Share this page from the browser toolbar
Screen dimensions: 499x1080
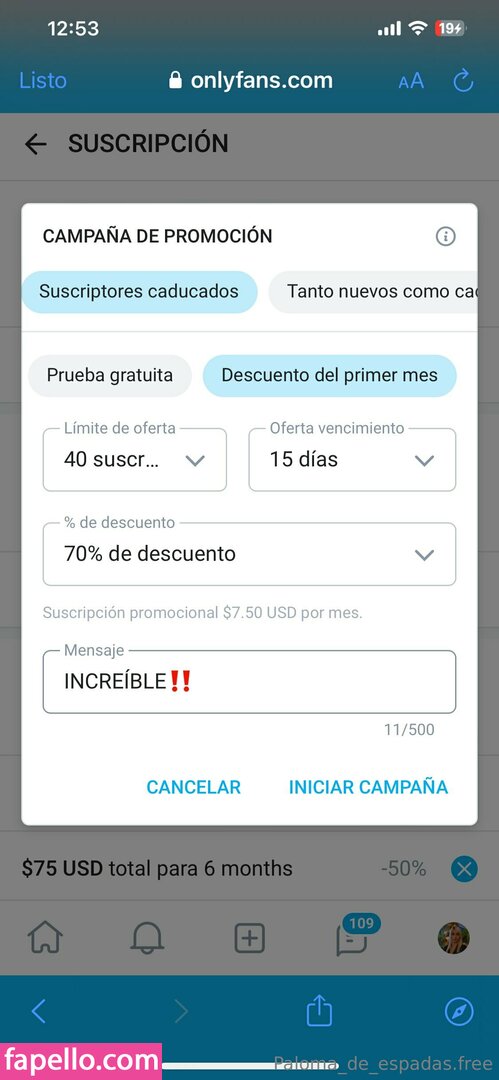point(319,1010)
